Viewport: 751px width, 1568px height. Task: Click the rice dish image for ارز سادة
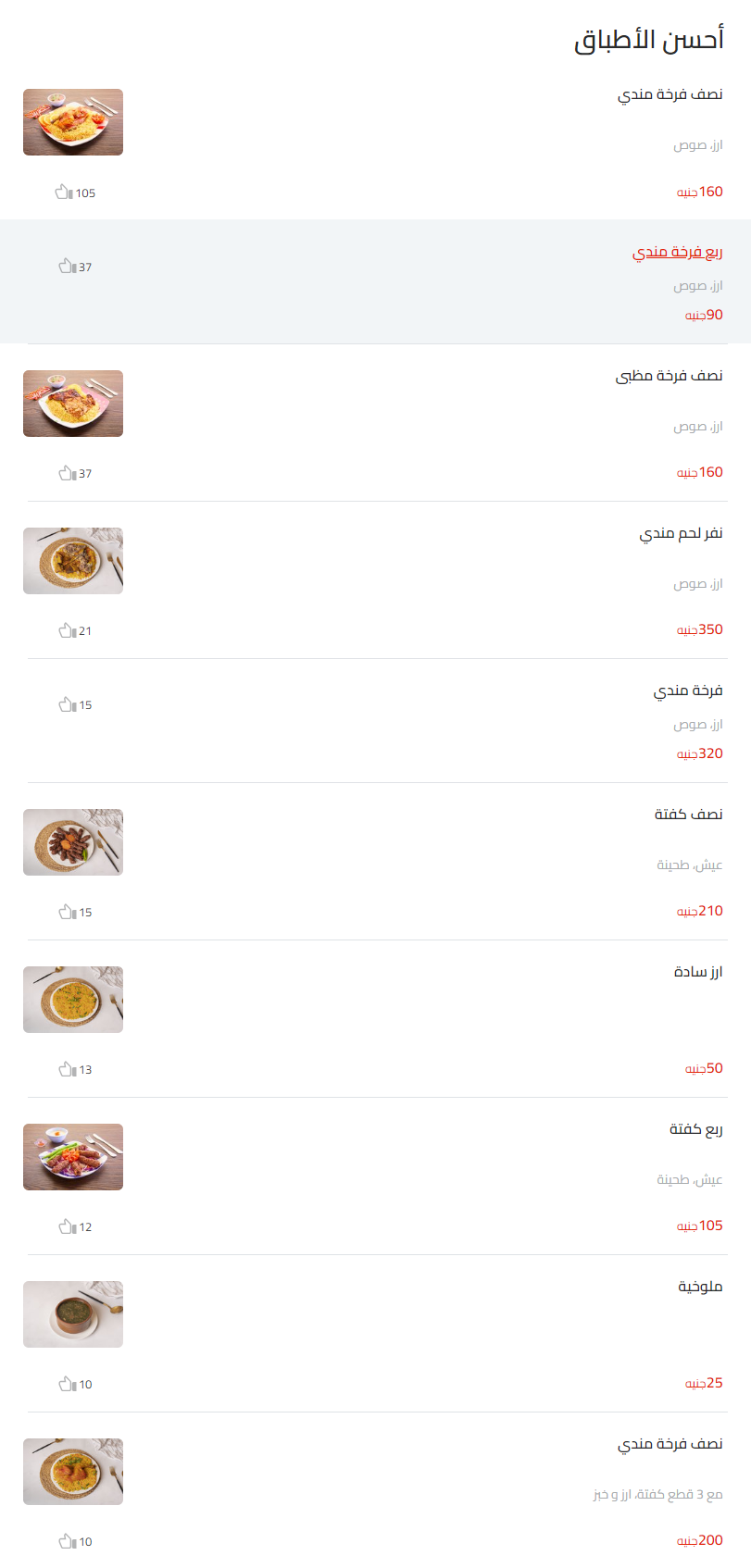72,1000
